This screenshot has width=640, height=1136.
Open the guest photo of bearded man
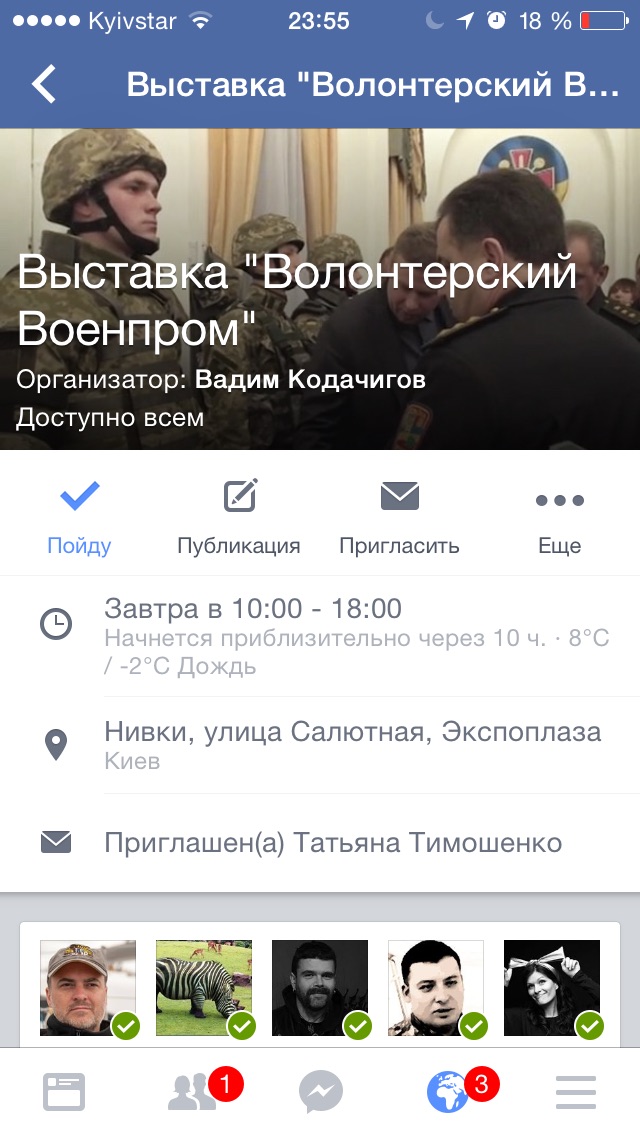tap(320, 987)
